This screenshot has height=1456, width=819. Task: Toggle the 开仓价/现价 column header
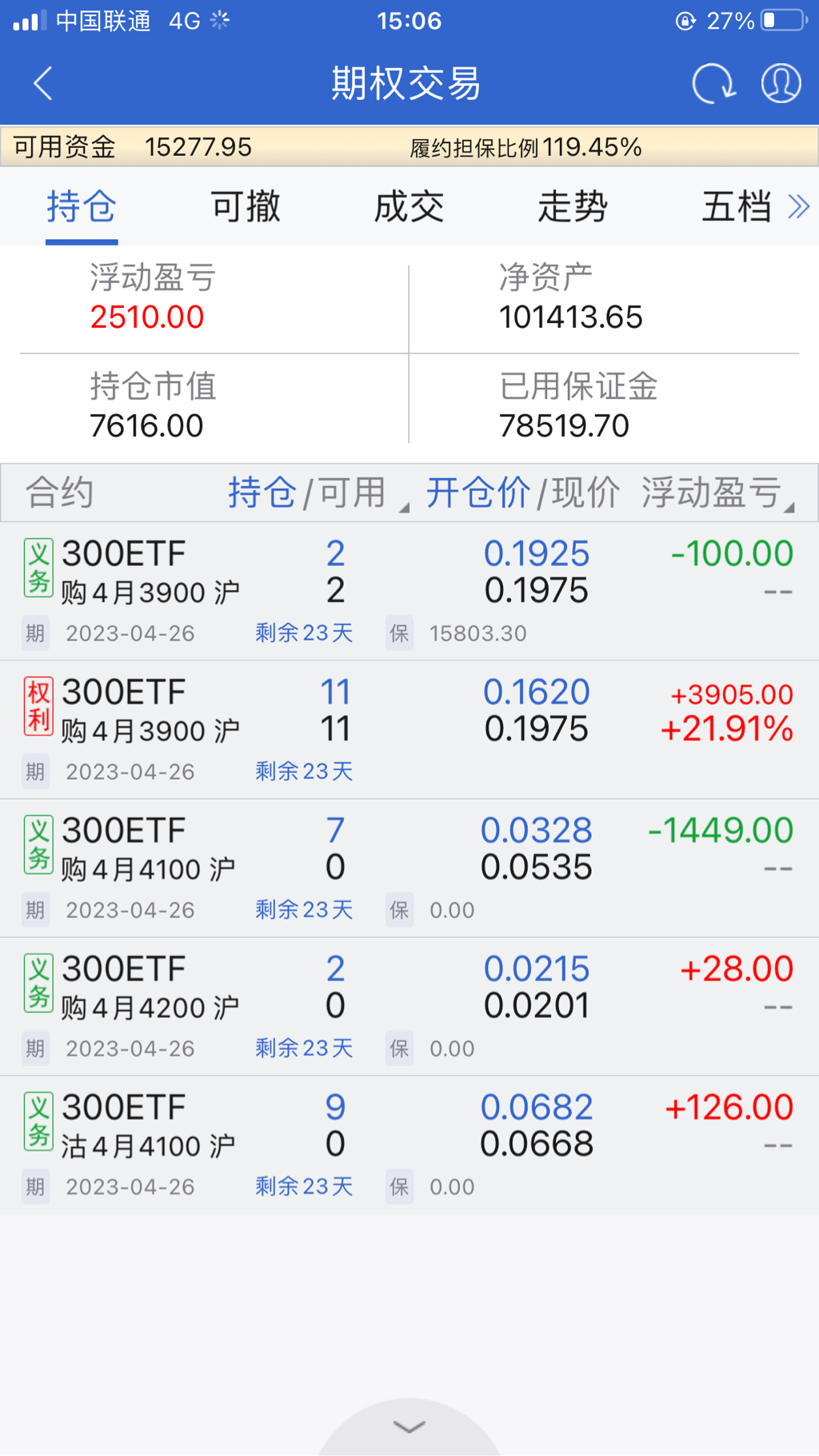coord(522,493)
